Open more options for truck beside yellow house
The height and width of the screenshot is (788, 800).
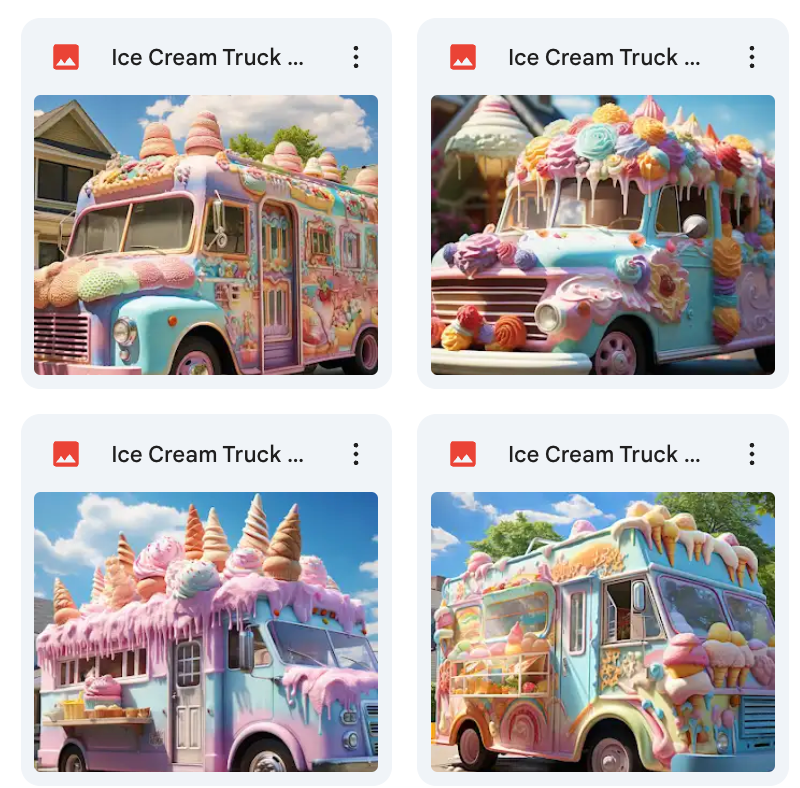point(355,57)
